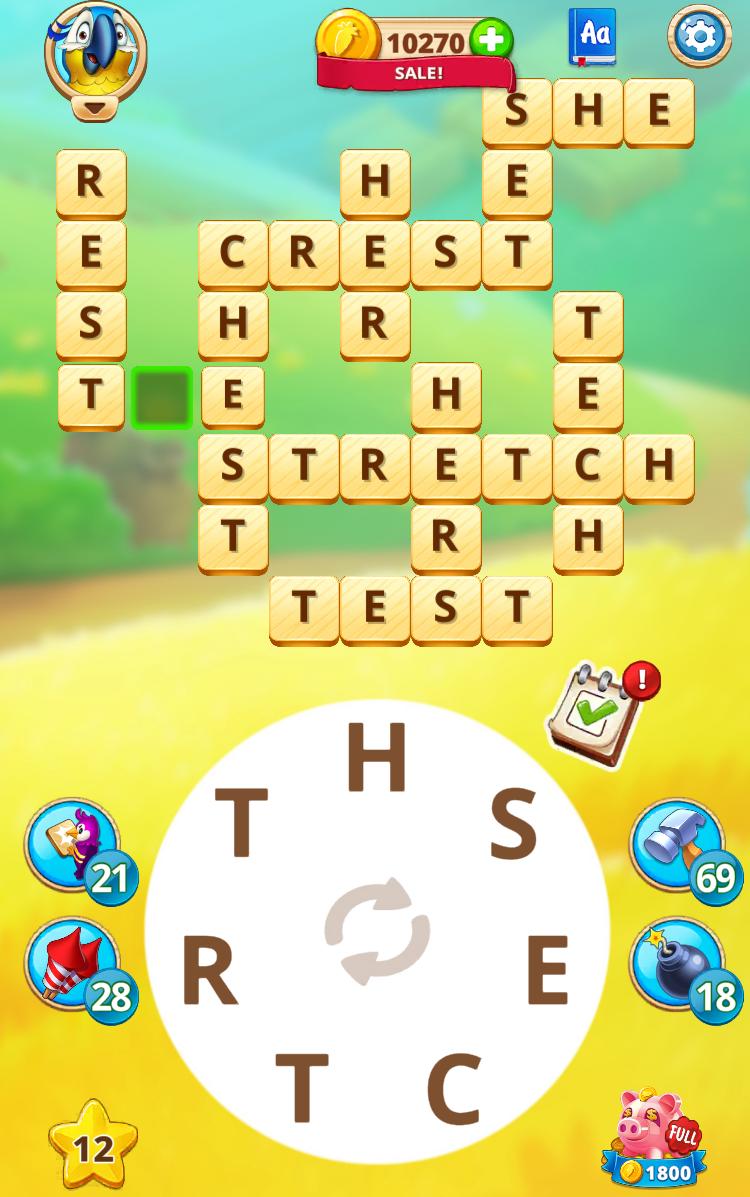Open the star level rewards
This screenshot has height=1197, width=750.
pyautogui.click(x=93, y=1147)
